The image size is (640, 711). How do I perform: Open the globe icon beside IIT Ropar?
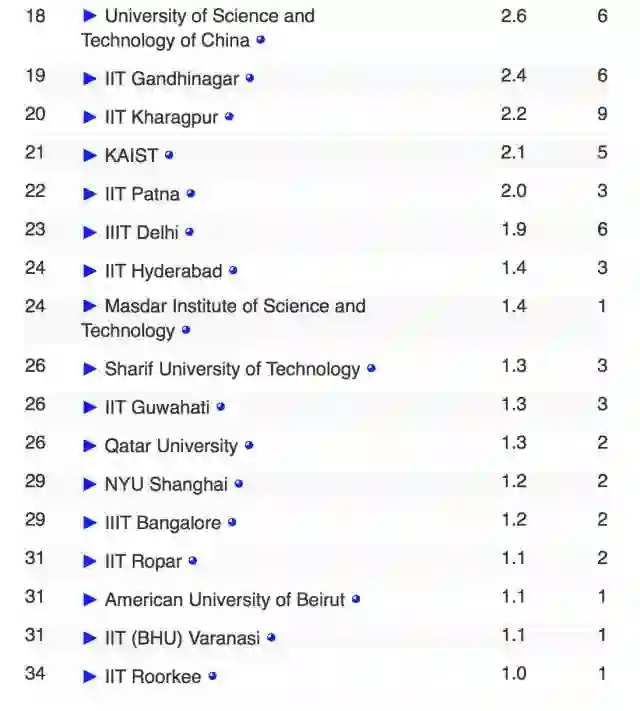coord(193,561)
